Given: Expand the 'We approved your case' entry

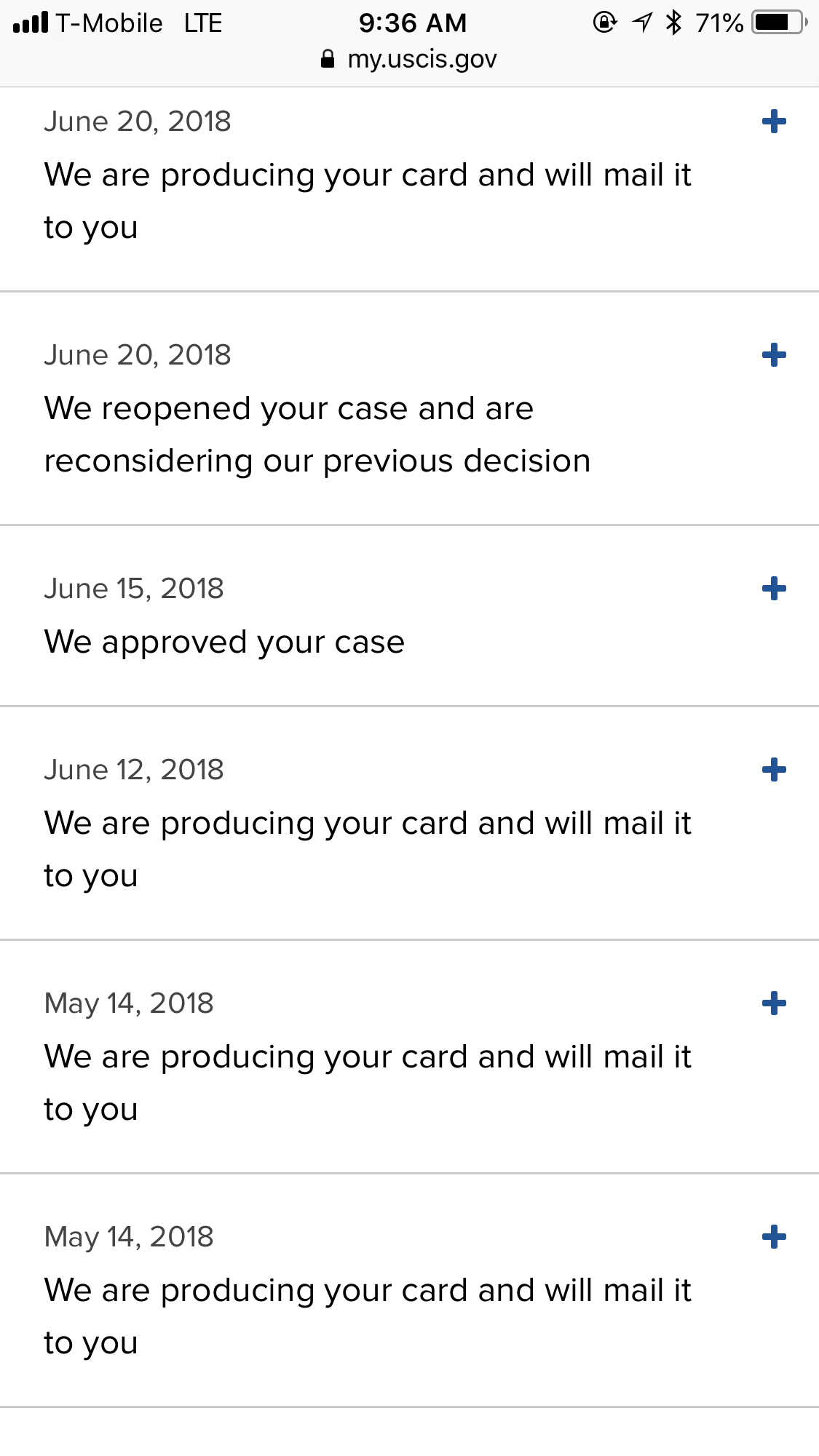Looking at the screenshot, I should (774, 589).
